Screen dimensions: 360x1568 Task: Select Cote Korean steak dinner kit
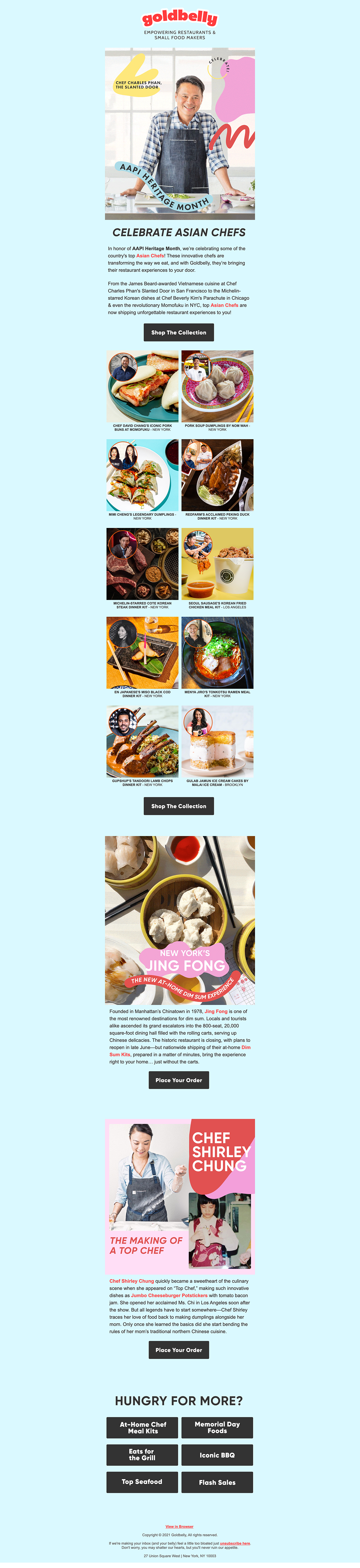(142, 564)
